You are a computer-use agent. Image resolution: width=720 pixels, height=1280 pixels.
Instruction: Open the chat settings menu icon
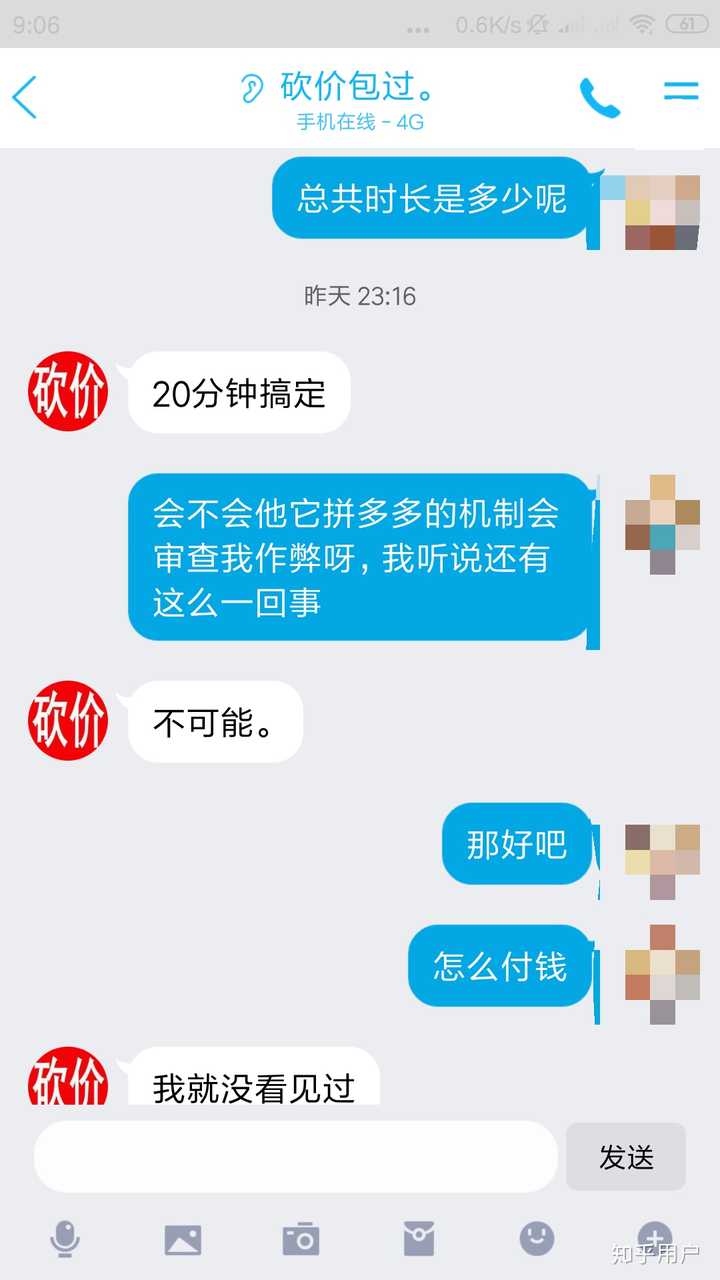click(681, 92)
